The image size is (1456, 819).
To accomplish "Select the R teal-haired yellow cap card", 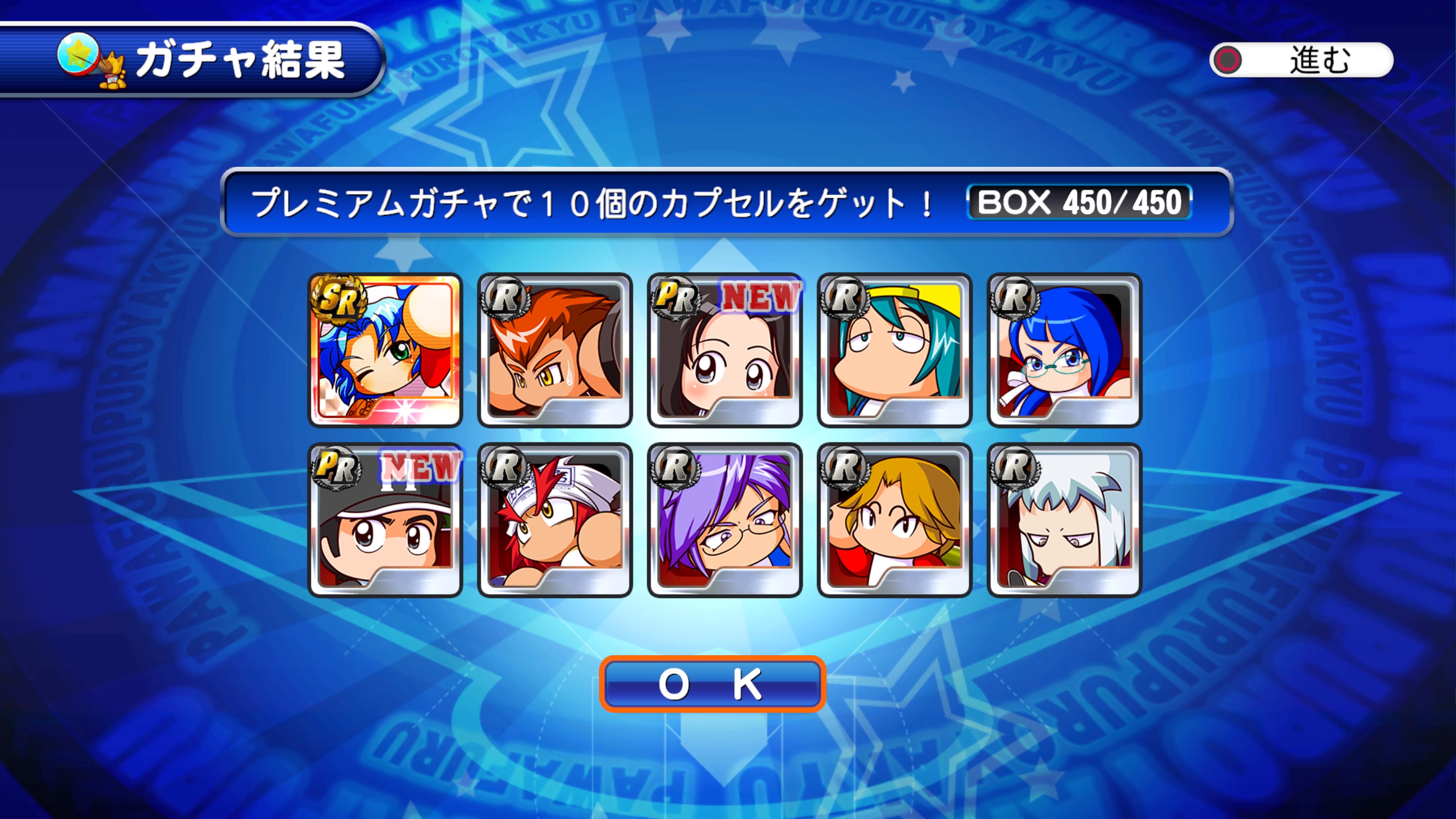I will tap(894, 350).
